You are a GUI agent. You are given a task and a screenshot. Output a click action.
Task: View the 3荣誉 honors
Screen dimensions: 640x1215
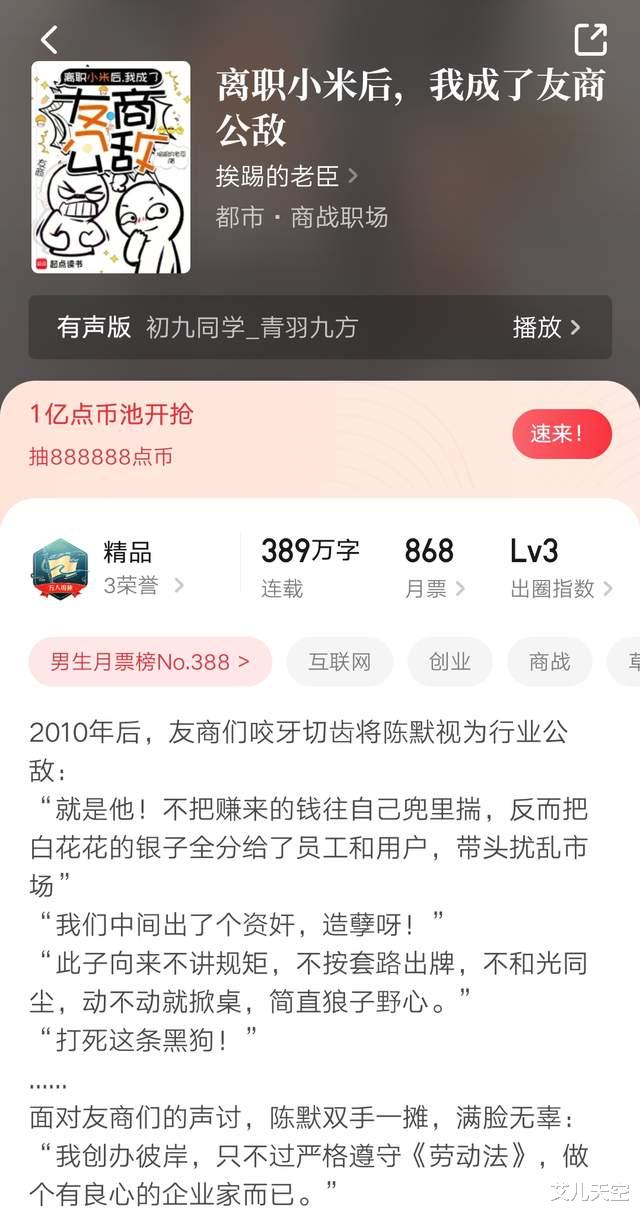click(144, 586)
